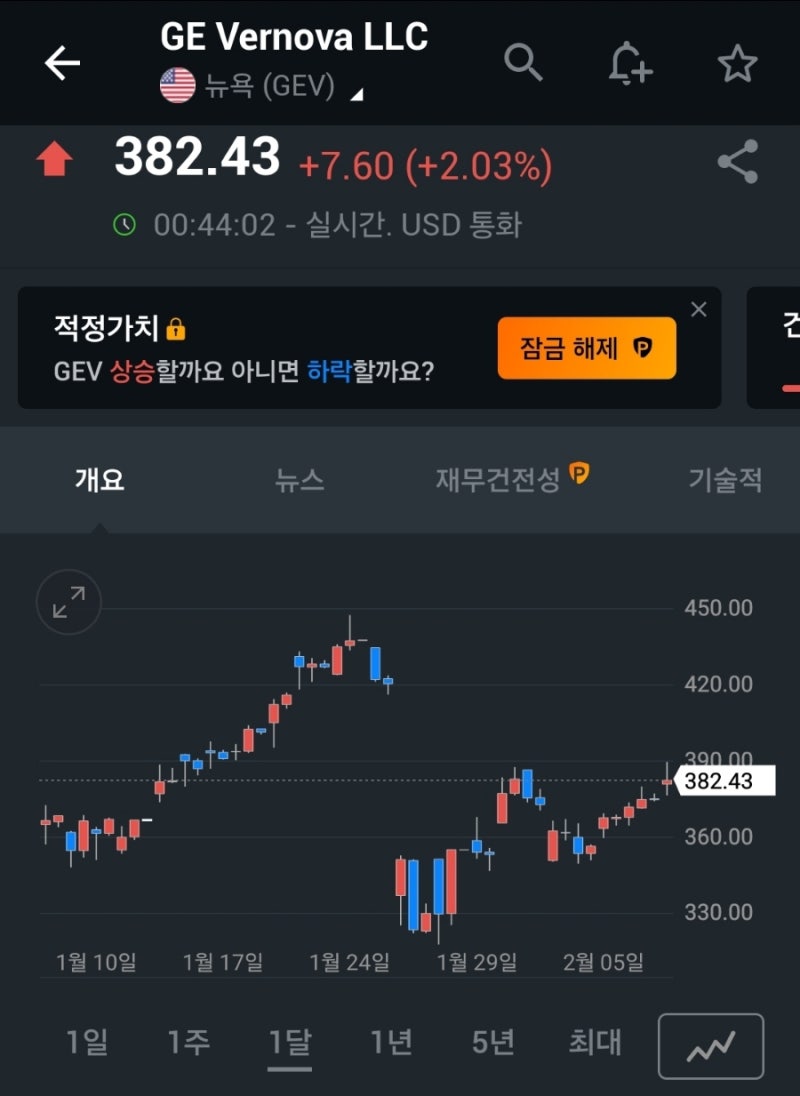This screenshot has height=1096, width=800.
Task: Select the 최대 timeframe
Action: coord(592,1042)
